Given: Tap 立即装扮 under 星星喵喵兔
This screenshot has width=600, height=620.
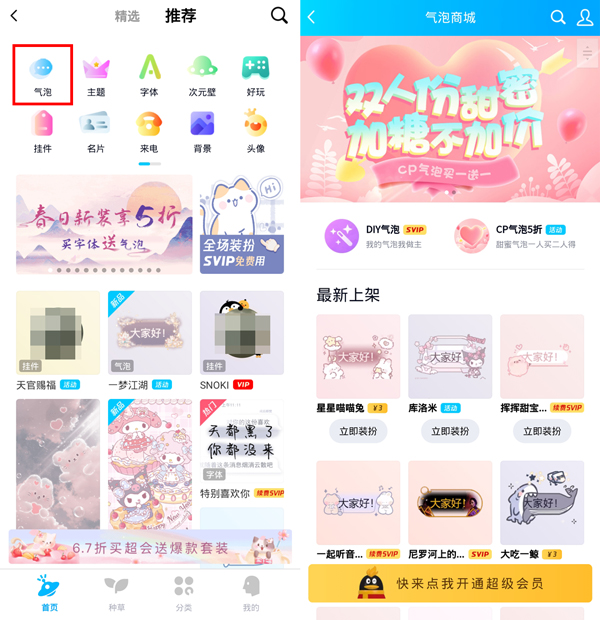Looking at the screenshot, I should coord(358,431).
